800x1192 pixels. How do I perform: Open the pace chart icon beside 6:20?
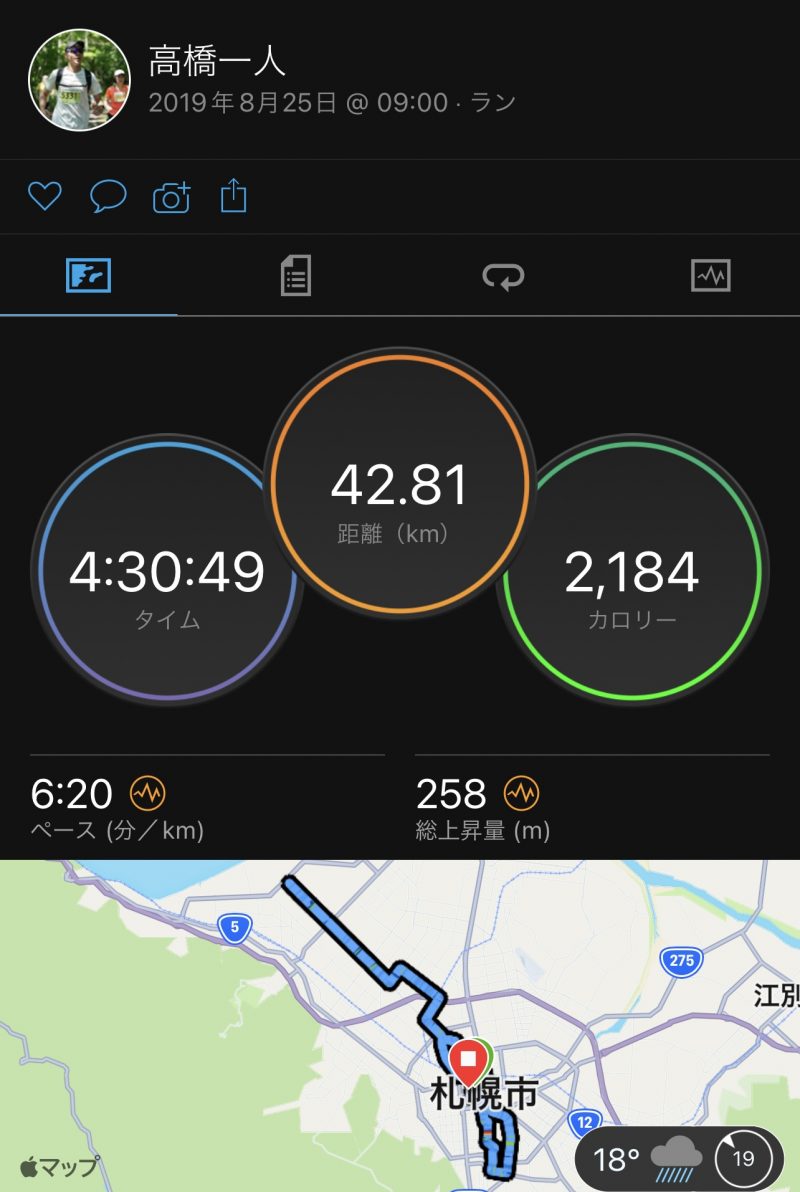pos(148,794)
